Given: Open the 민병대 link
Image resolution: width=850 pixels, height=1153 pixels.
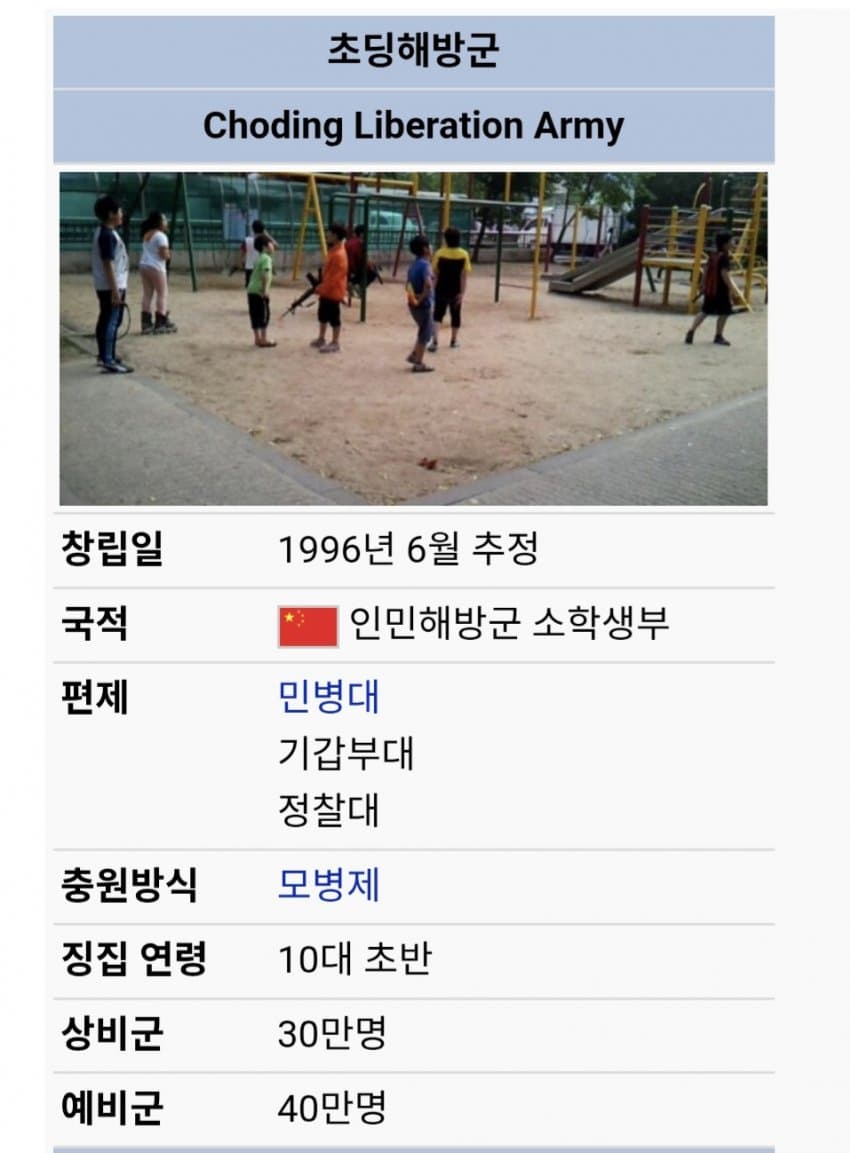Looking at the screenshot, I should [x=328, y=697].
